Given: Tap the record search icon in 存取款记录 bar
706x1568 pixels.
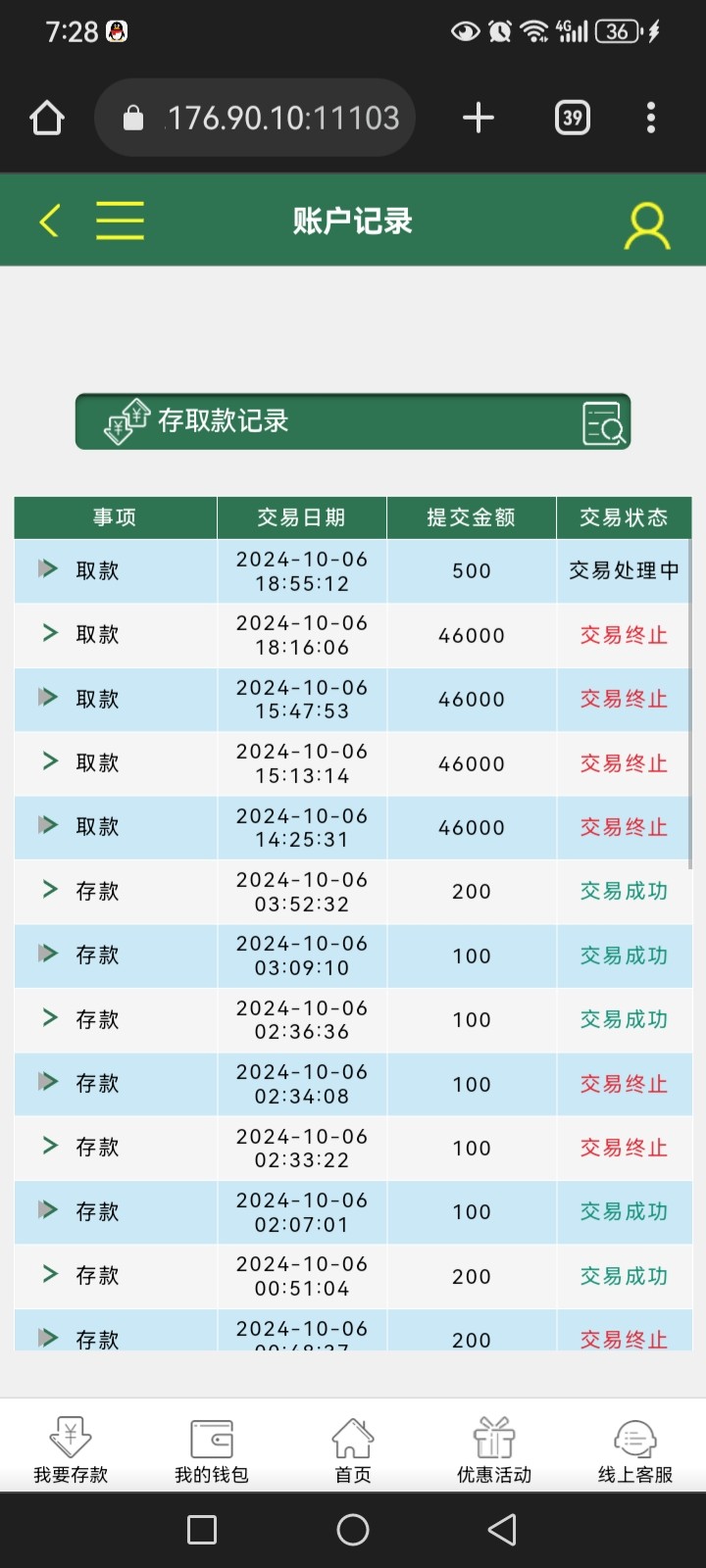Looking at the screenshot, I should 603,423.
